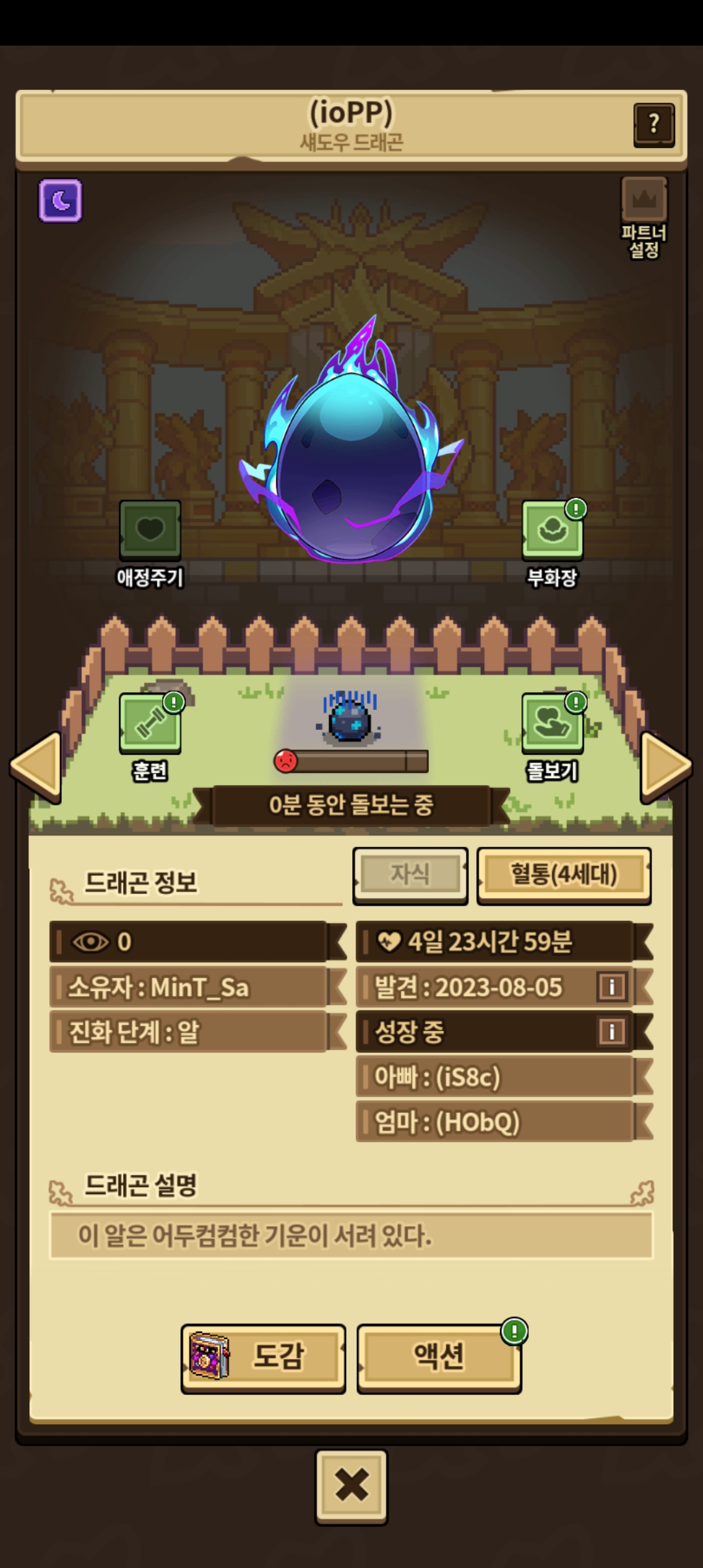Go to the next dragon

[x=665, y=766]
